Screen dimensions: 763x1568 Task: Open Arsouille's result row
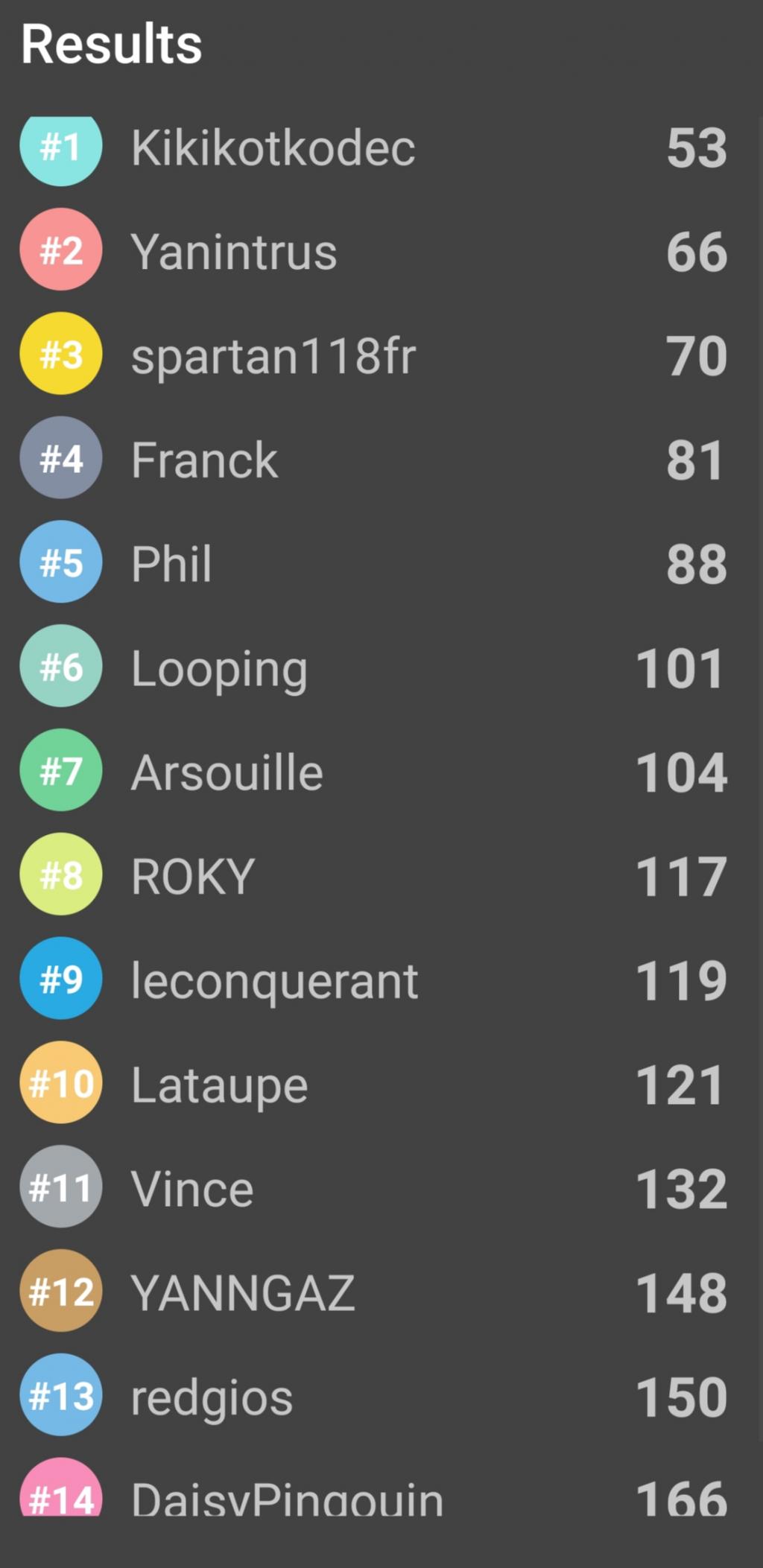click(381, 772)
